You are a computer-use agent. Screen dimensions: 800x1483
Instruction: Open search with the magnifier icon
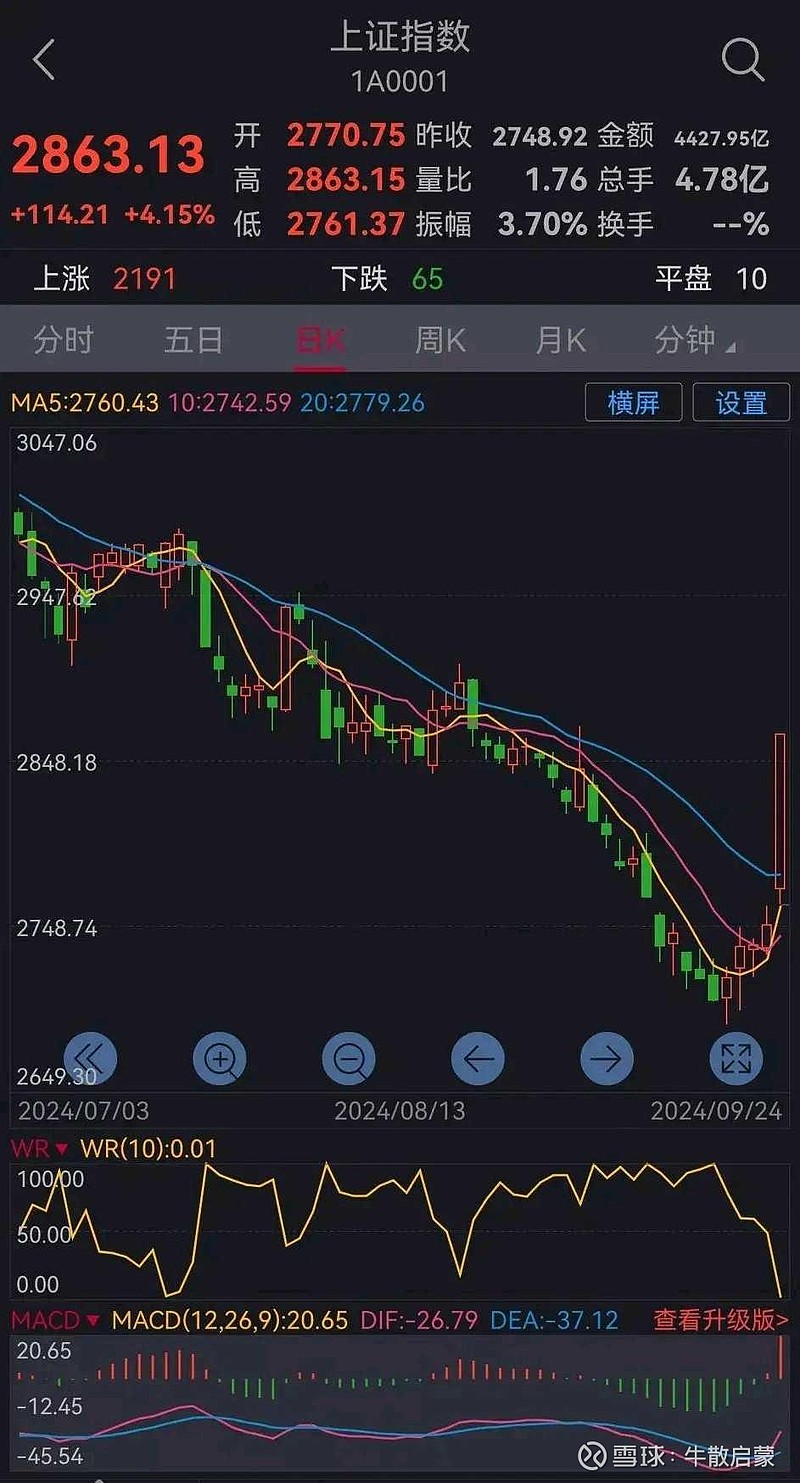[x=742, y=60]
